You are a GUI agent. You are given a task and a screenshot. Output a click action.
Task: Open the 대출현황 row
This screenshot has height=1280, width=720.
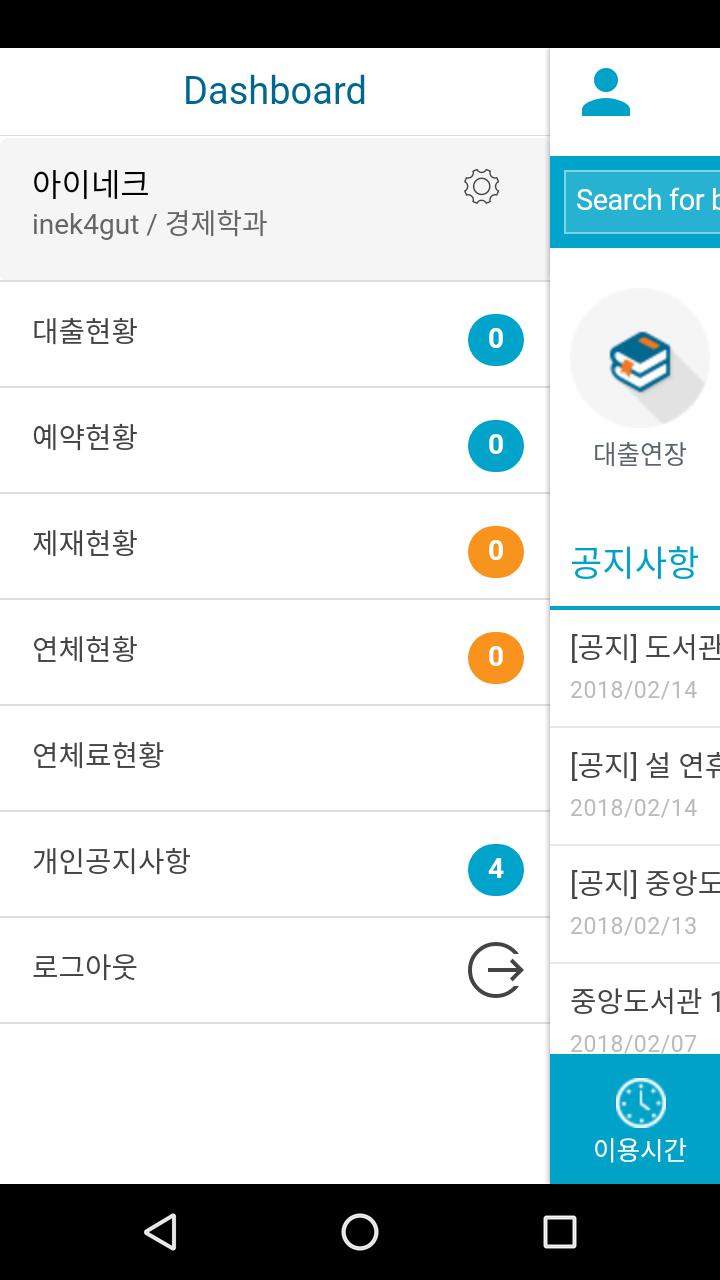click(x=275, y=334)
